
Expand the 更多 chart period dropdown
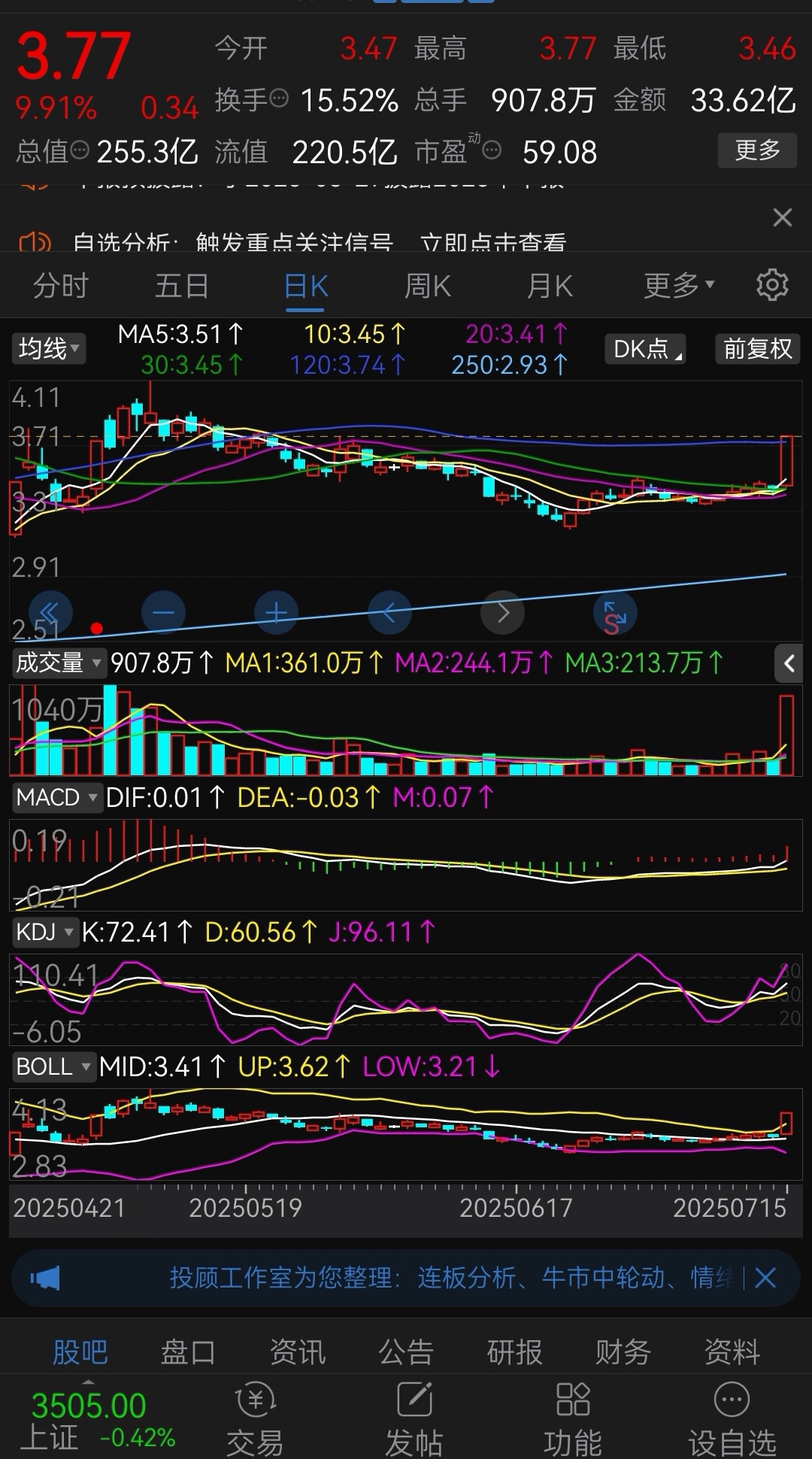(x=679, y=286)
